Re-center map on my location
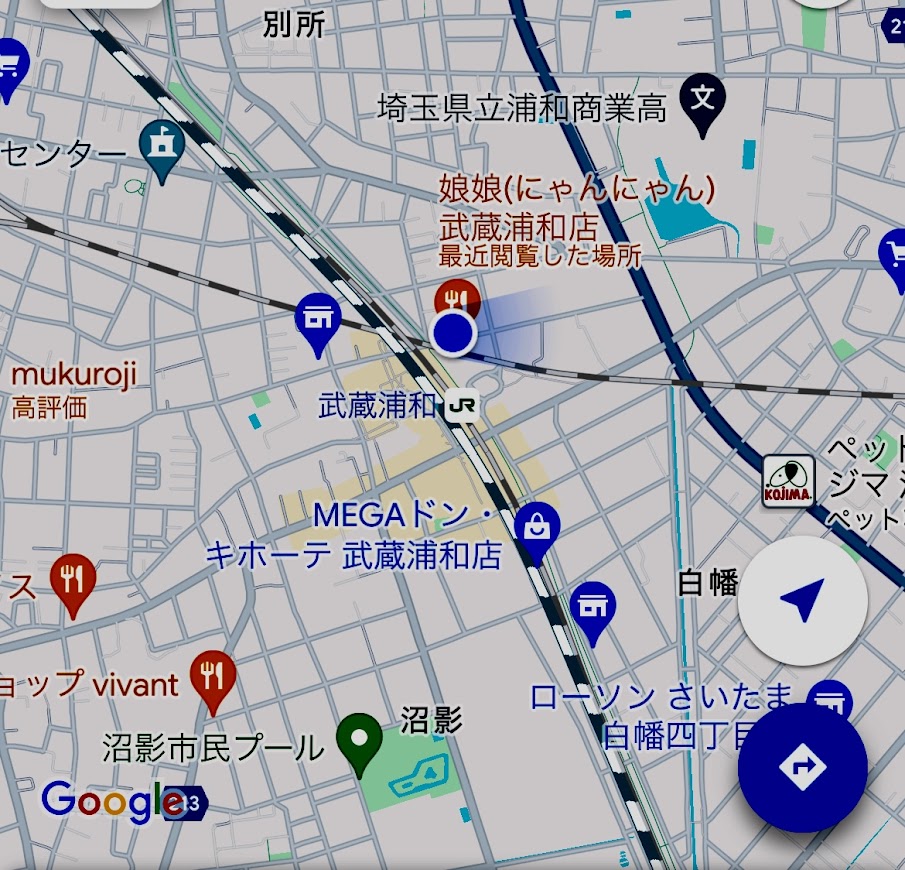 (x=802, y=600)
